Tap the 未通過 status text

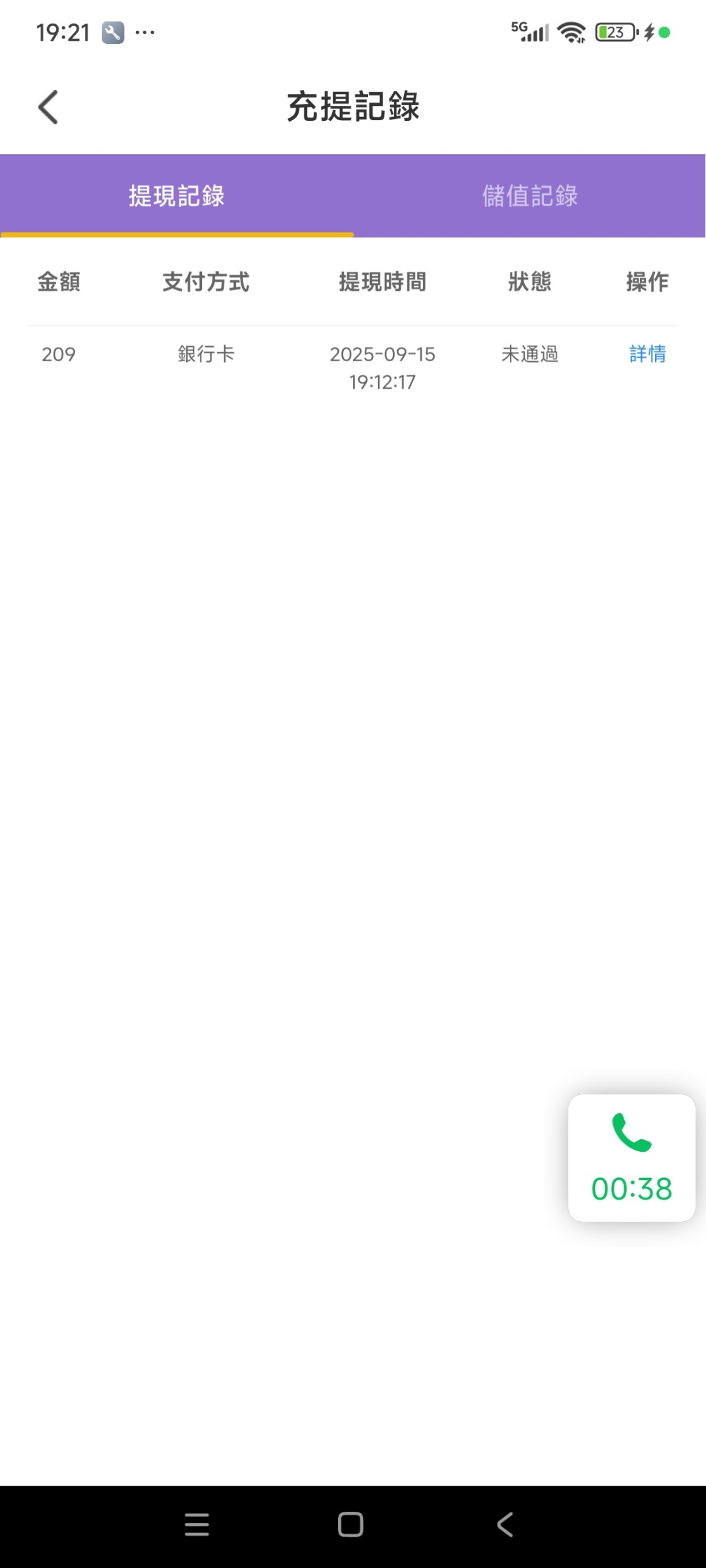[529, 355]
